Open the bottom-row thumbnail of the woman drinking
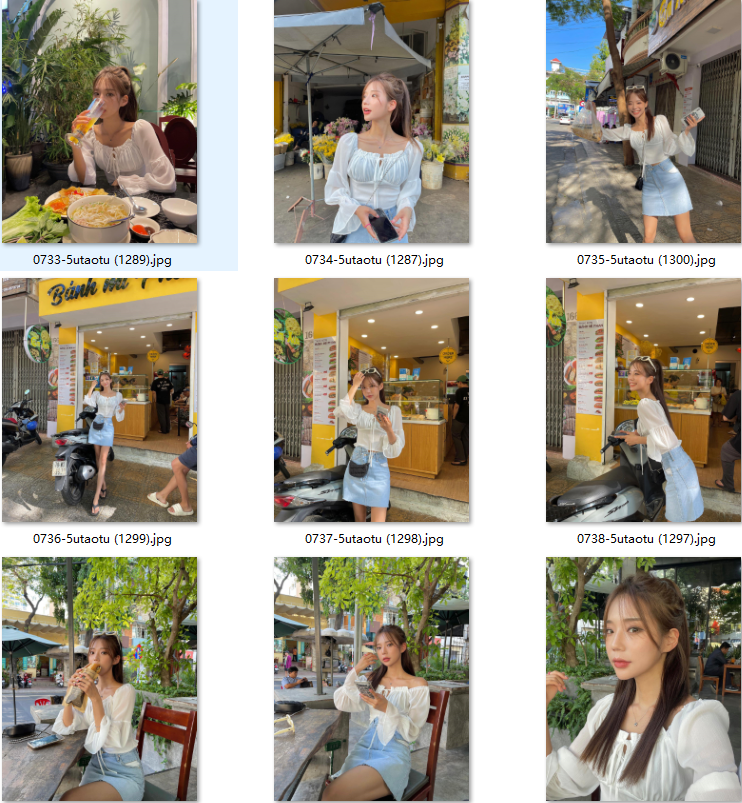Viewport: 742px width, 803px height. (x=100, y=679)
